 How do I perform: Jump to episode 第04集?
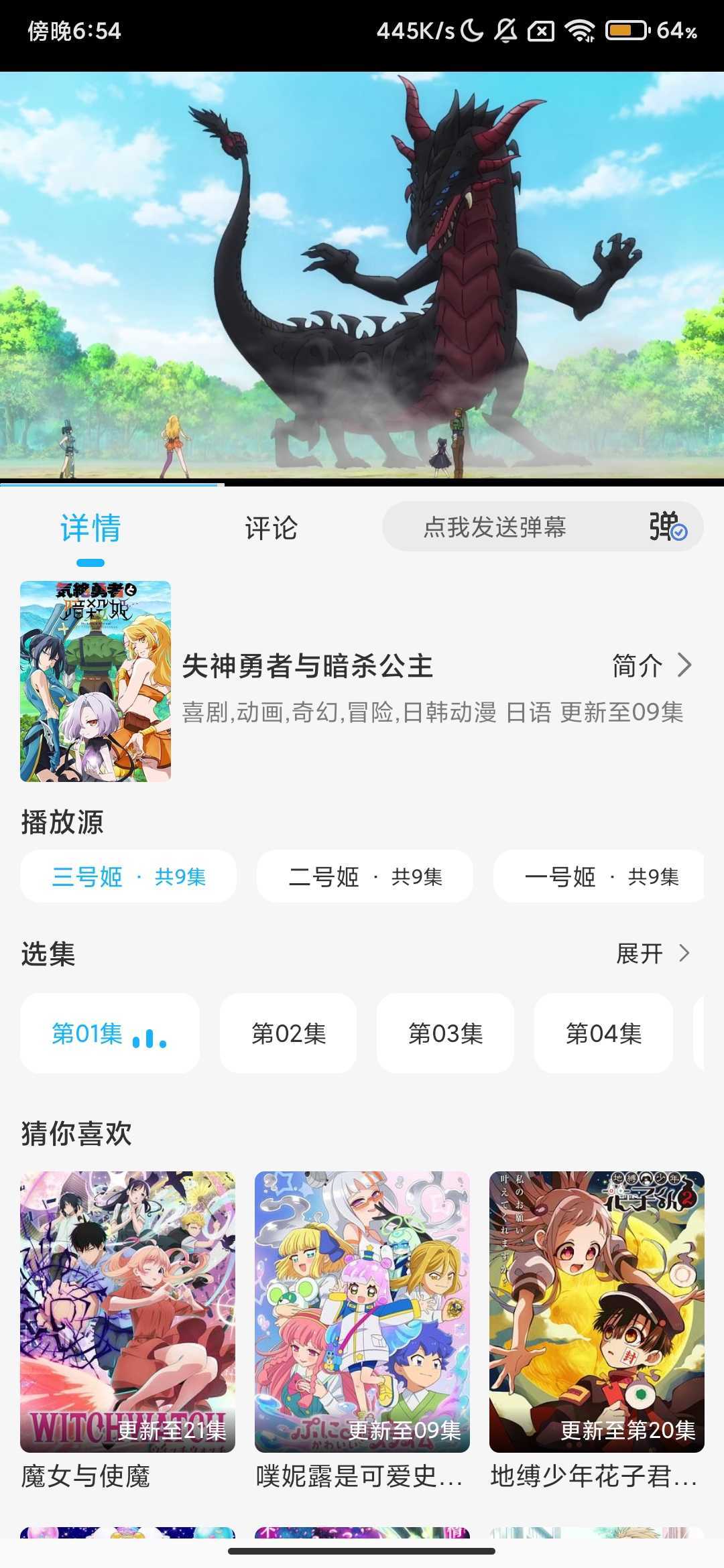point(603,1033)
